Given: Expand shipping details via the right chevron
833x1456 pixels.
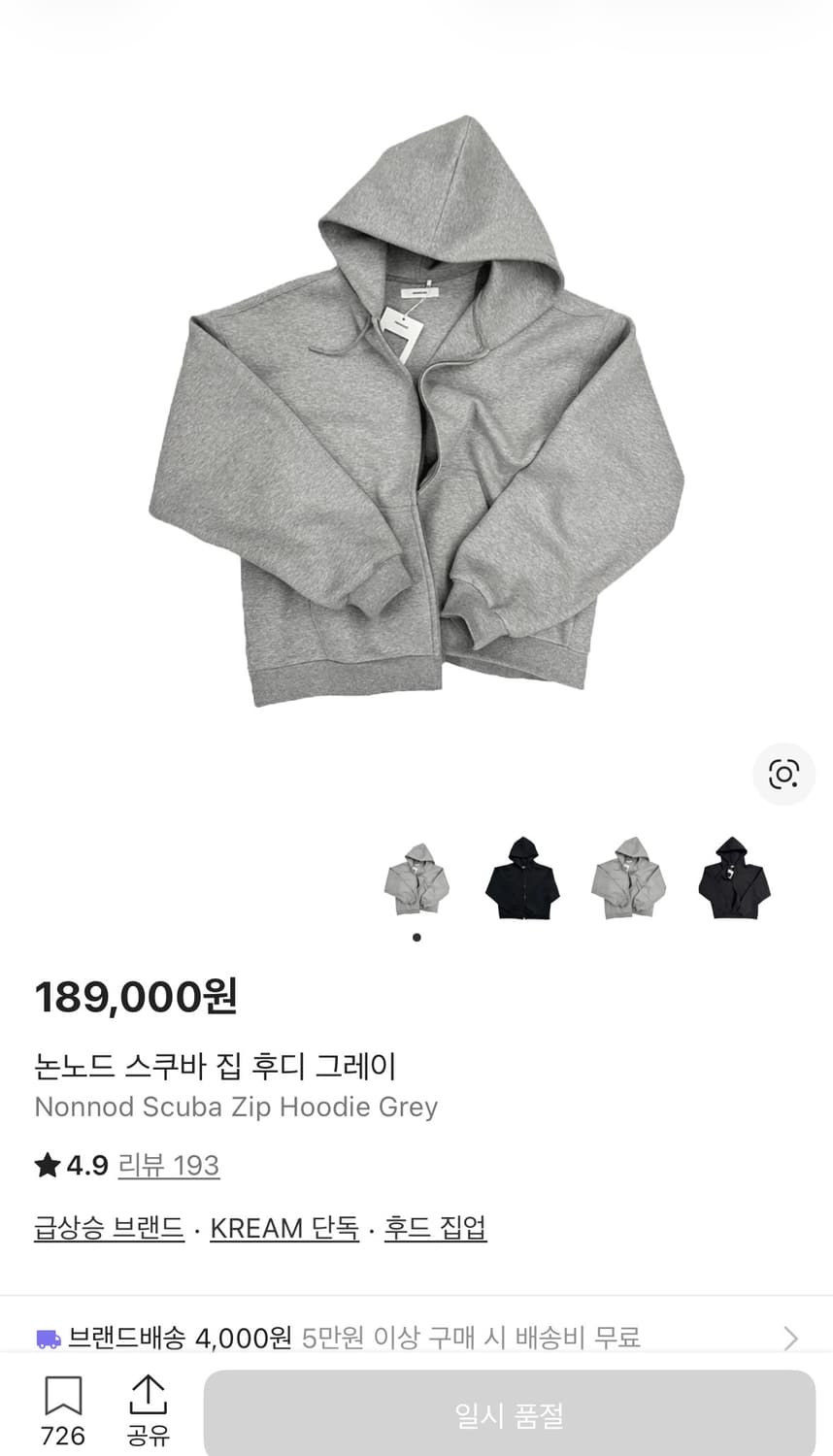Looking at the screenshot, I should point(796,1337).
